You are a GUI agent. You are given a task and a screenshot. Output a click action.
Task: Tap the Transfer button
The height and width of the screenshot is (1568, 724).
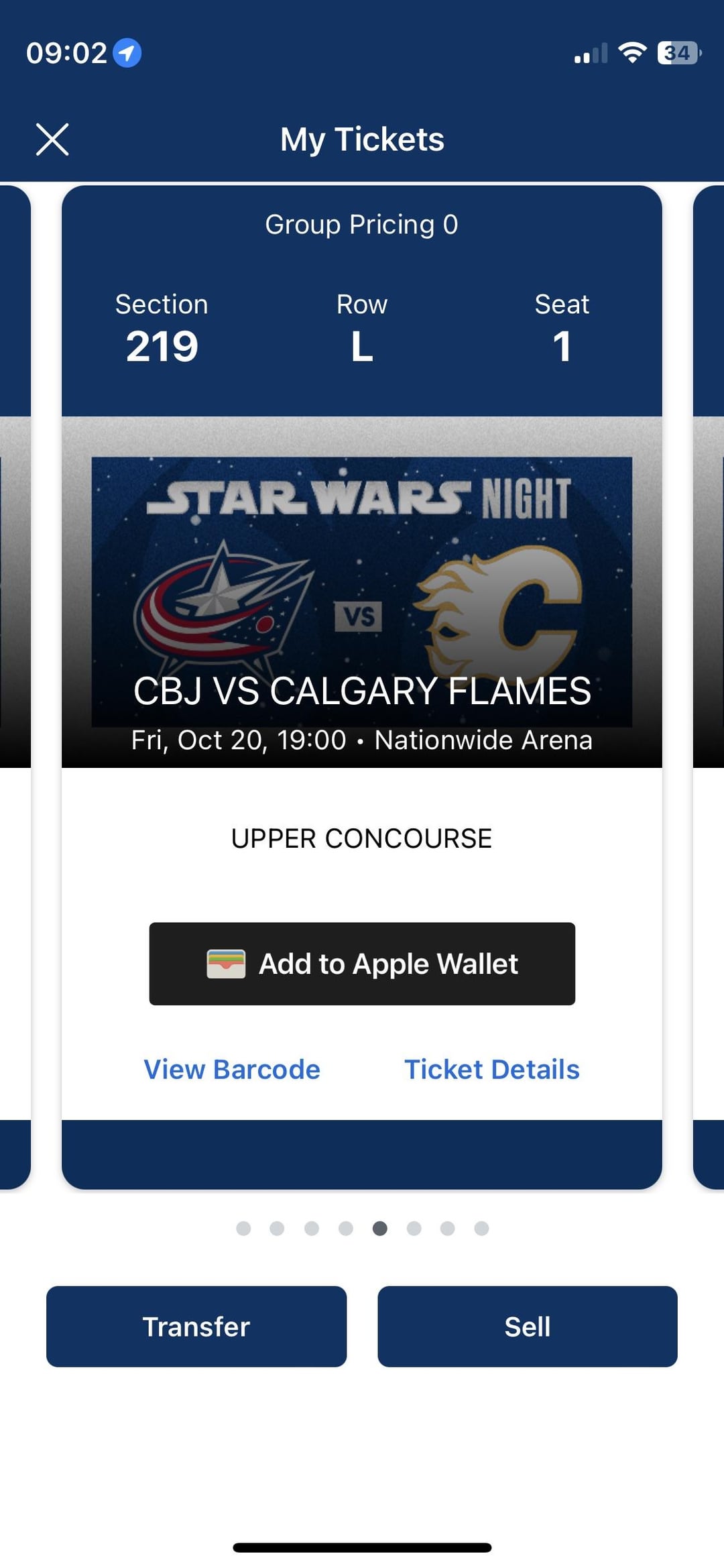196,1327
